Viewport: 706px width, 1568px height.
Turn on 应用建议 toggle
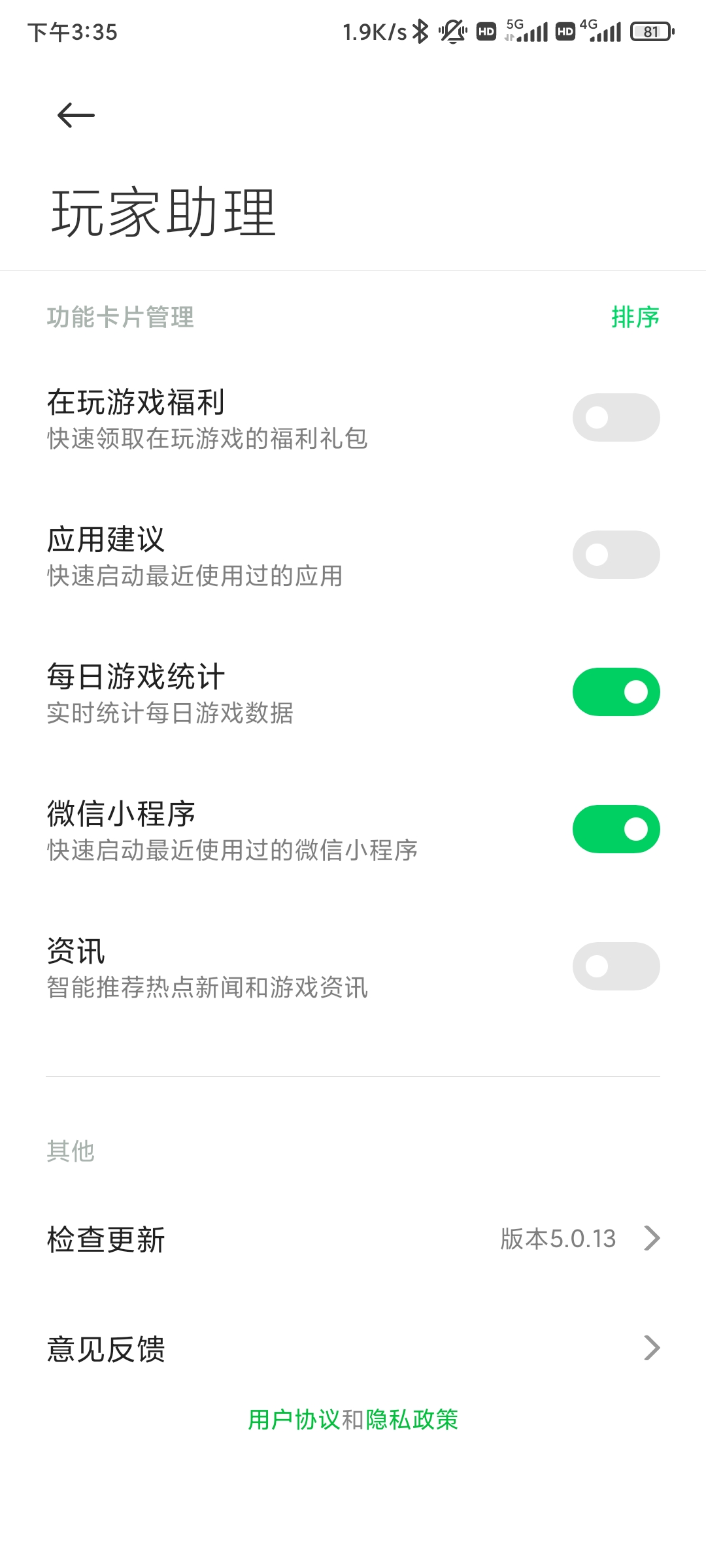(616, 555)
